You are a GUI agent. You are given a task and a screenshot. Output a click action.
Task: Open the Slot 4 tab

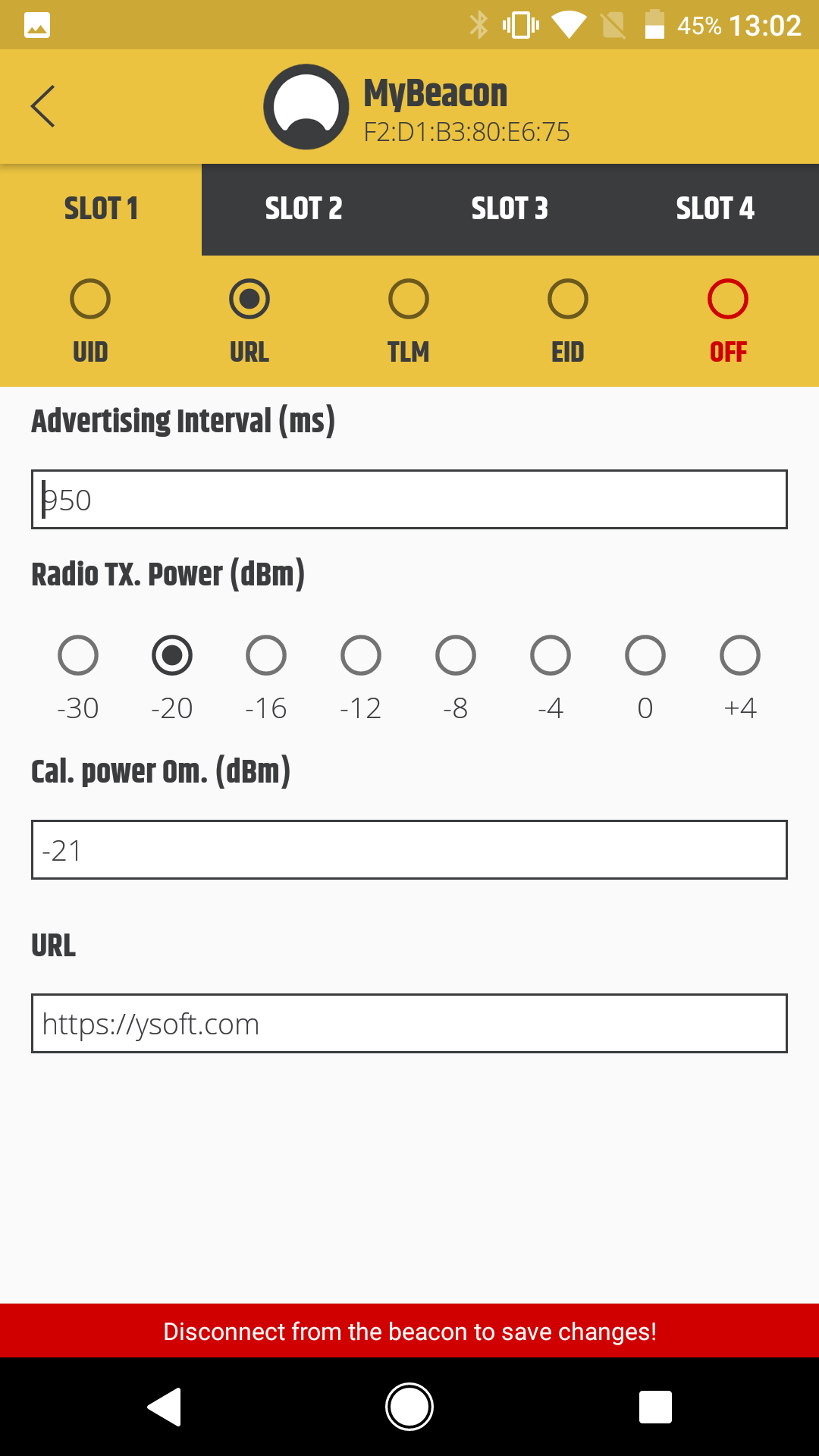tap(715, 209)
